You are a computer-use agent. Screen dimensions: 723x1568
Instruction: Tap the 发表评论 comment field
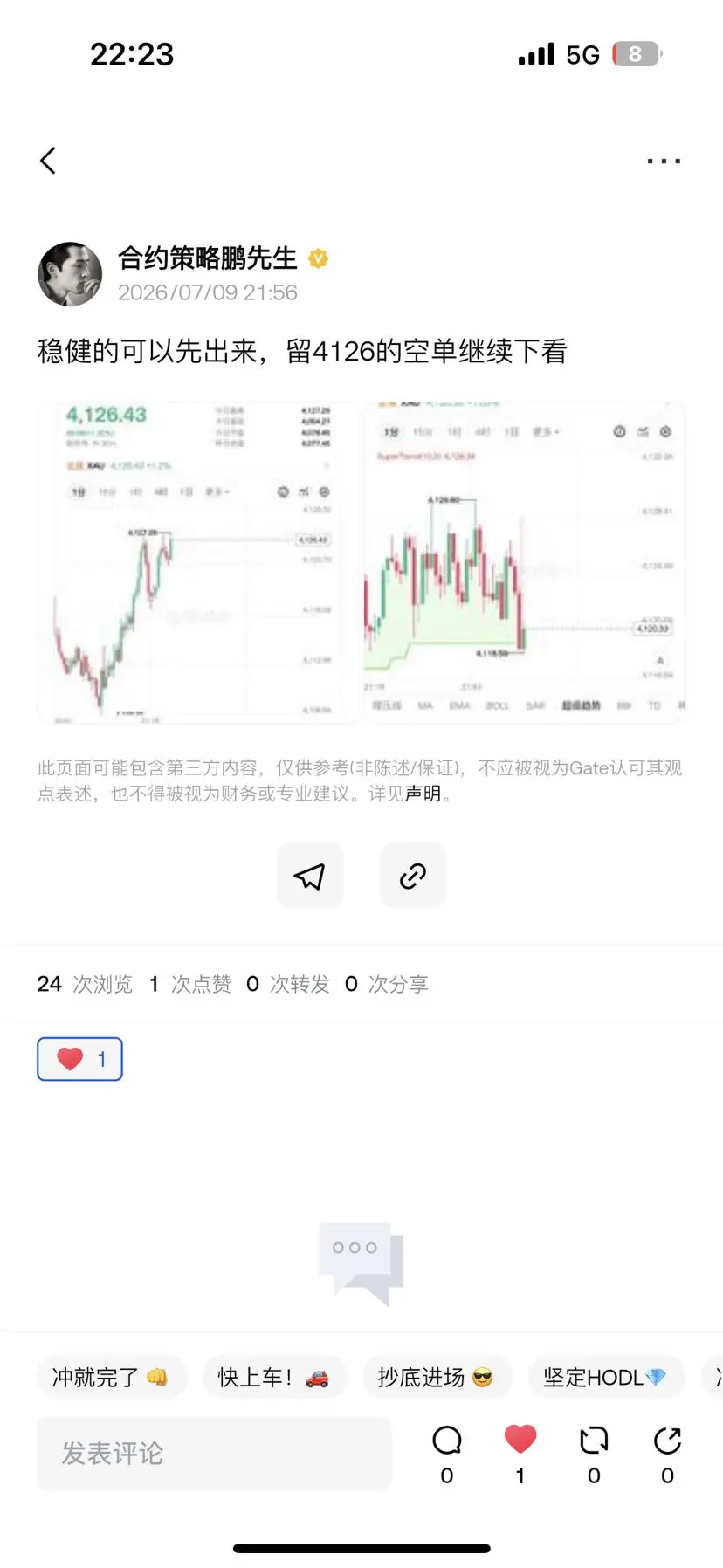coord(214,1454)
